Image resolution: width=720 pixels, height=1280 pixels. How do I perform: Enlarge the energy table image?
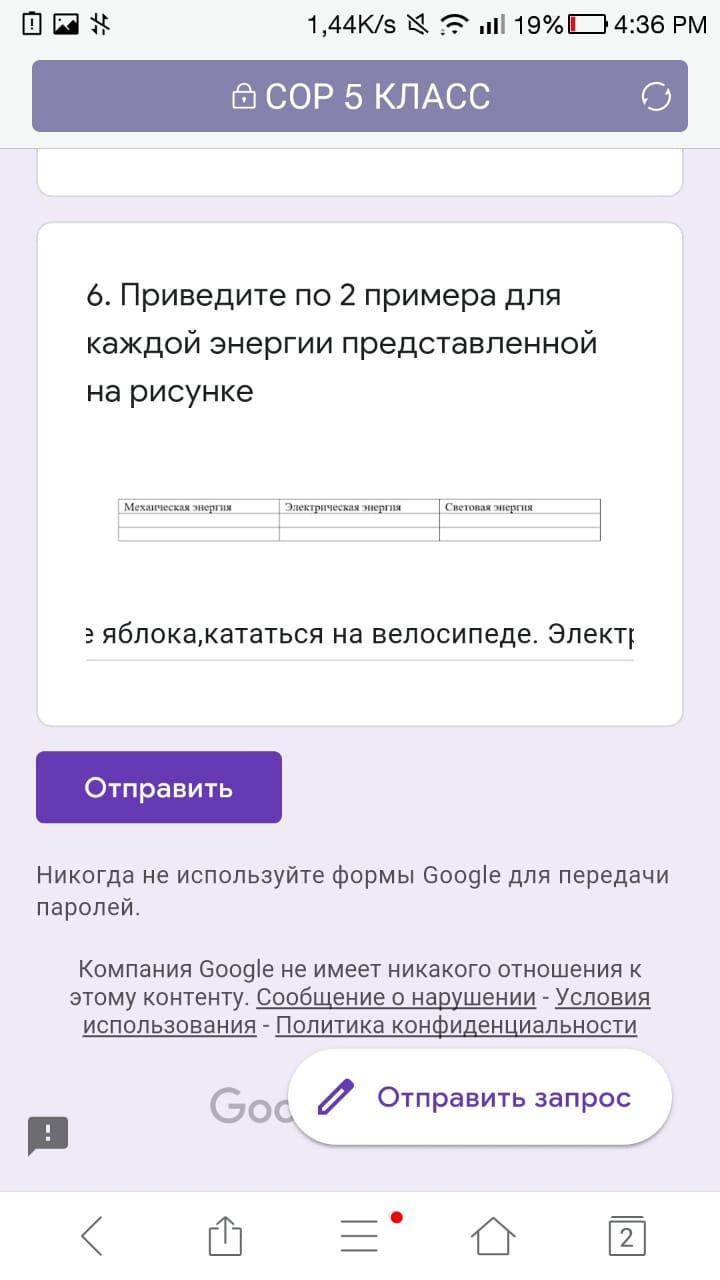click(359, 520)
